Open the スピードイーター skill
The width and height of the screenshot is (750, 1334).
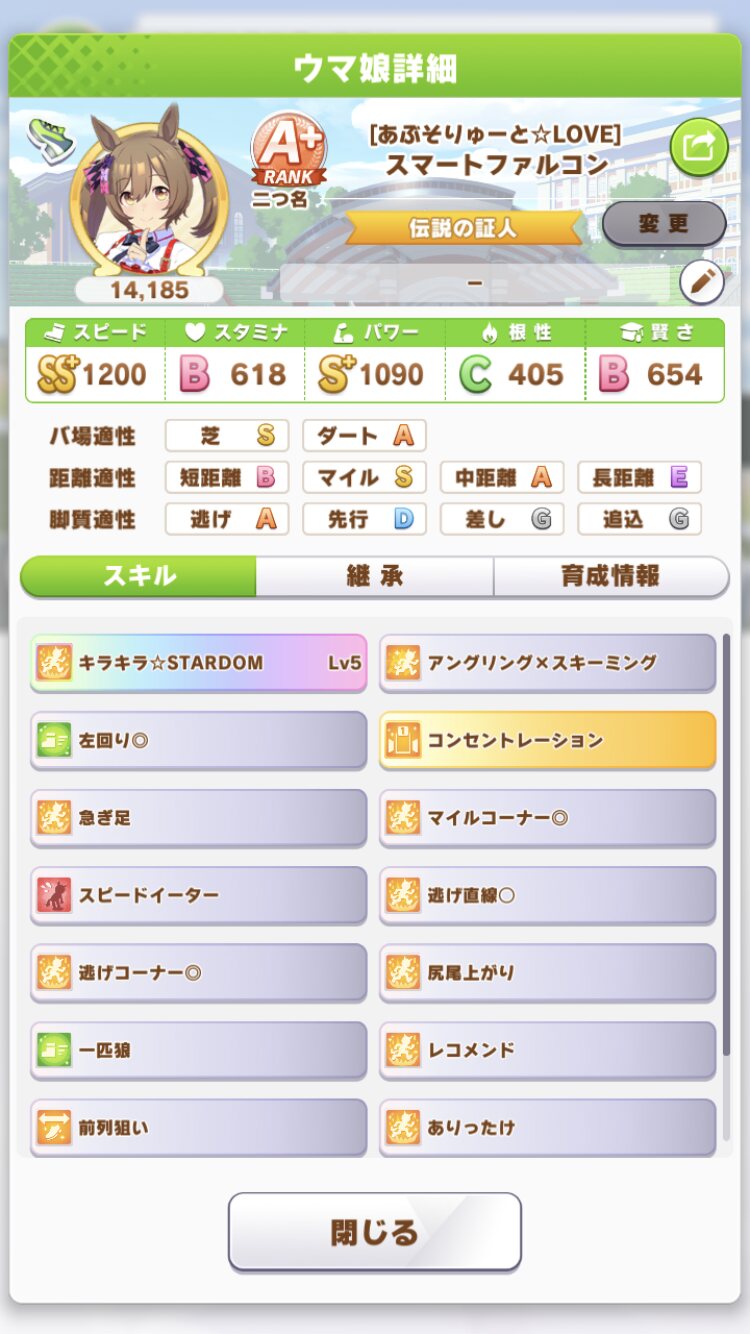tap(199, 895)
